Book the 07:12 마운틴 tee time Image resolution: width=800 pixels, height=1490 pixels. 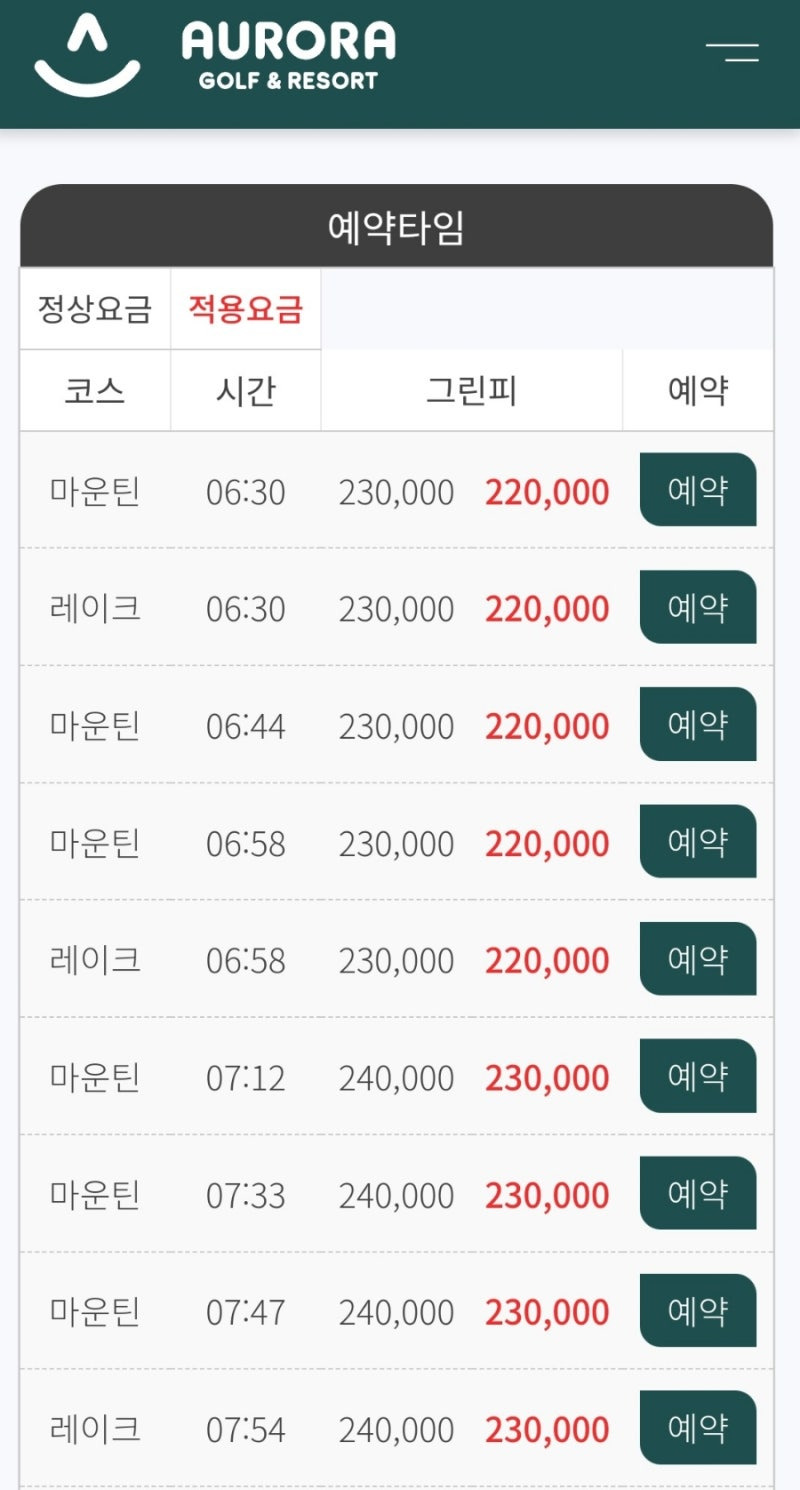[x=697, y=1077]
